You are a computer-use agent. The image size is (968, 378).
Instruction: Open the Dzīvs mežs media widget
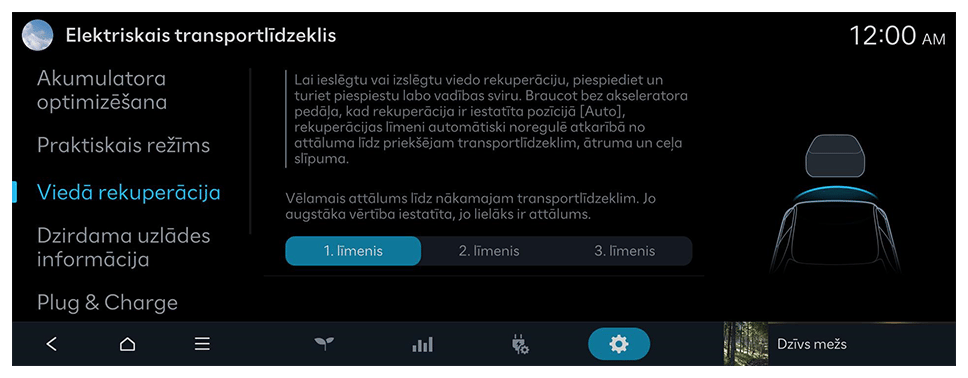click(839, 344)
